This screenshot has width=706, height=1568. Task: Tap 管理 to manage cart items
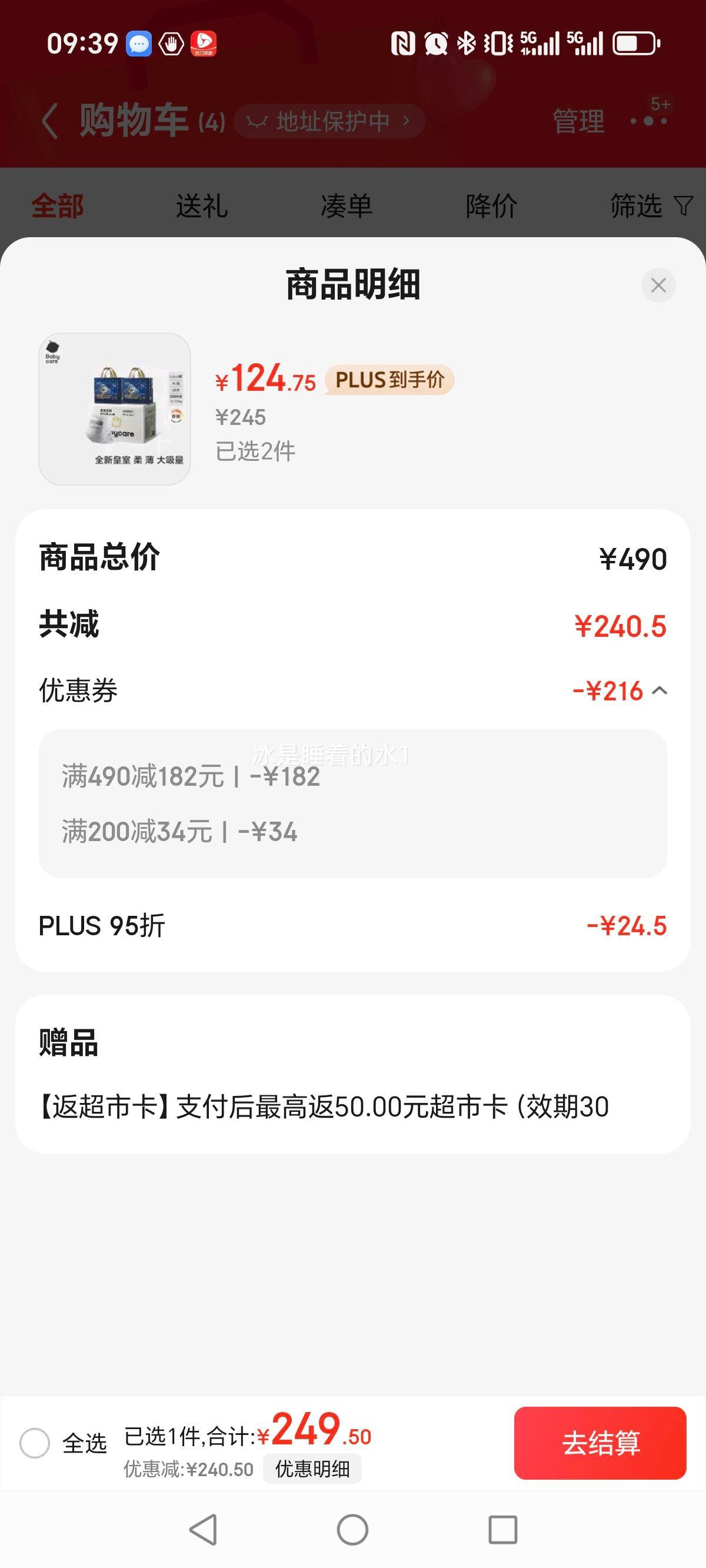(x=578, y=121)
